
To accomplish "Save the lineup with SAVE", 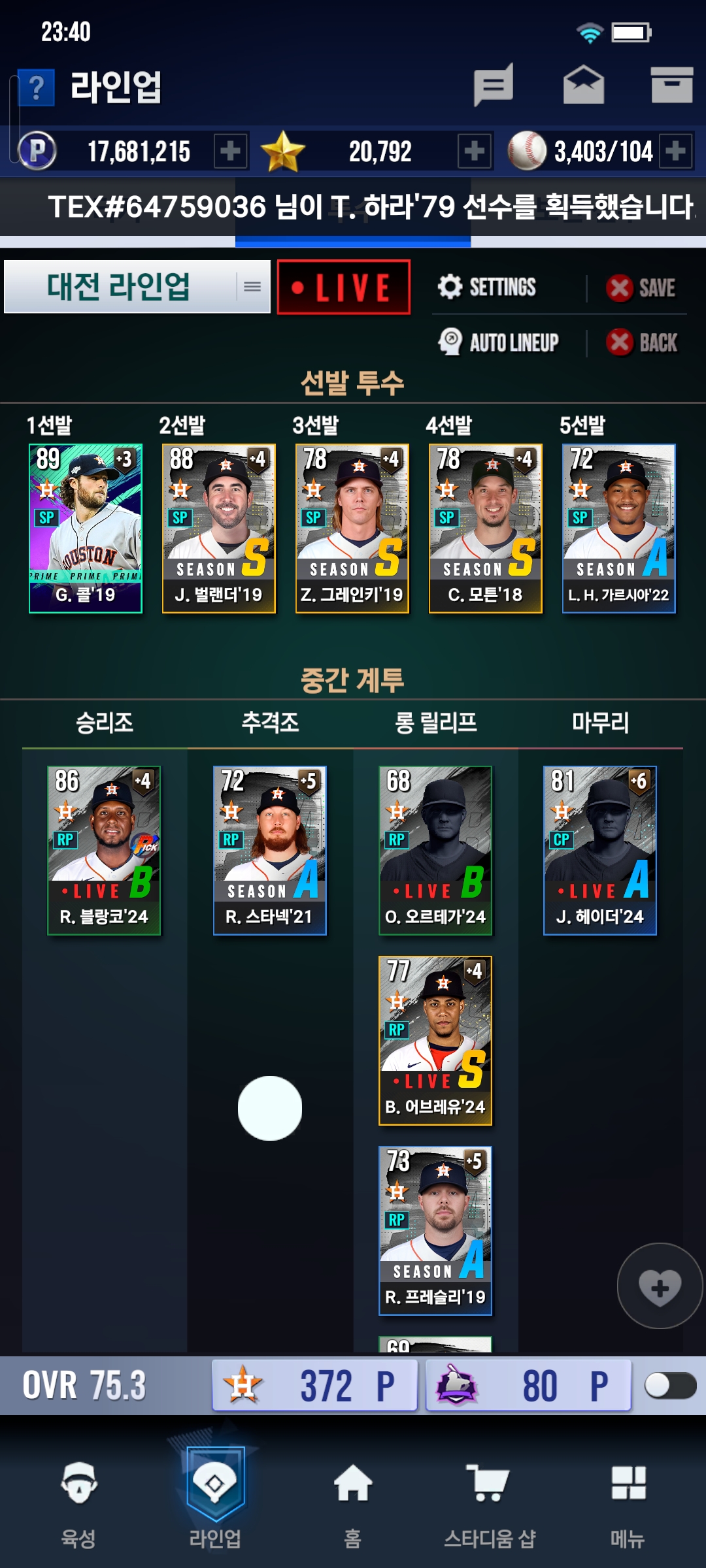I will (x=641, y=287).
